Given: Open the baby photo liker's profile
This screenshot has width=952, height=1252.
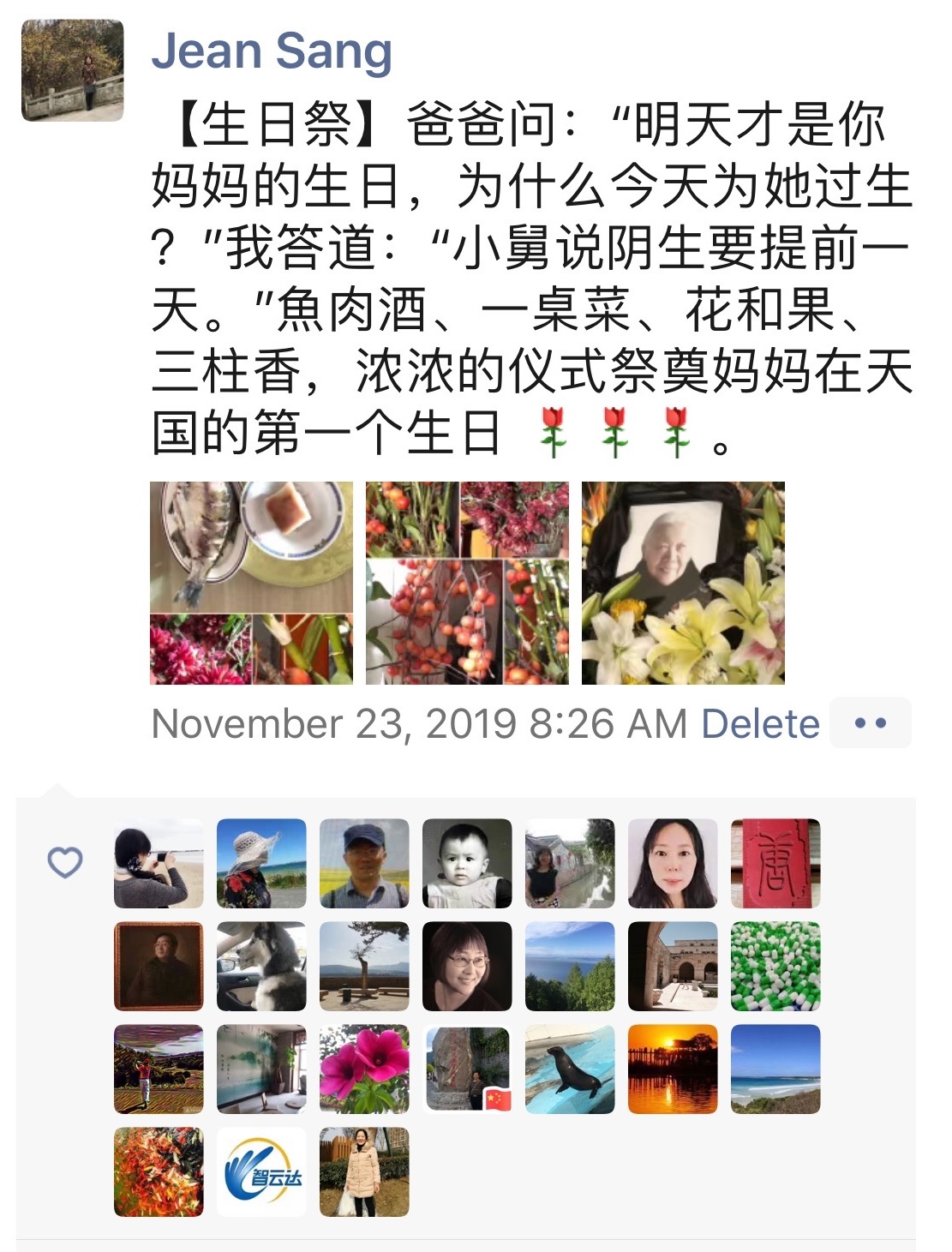Looking at the screenshot, I should point(467,863).
